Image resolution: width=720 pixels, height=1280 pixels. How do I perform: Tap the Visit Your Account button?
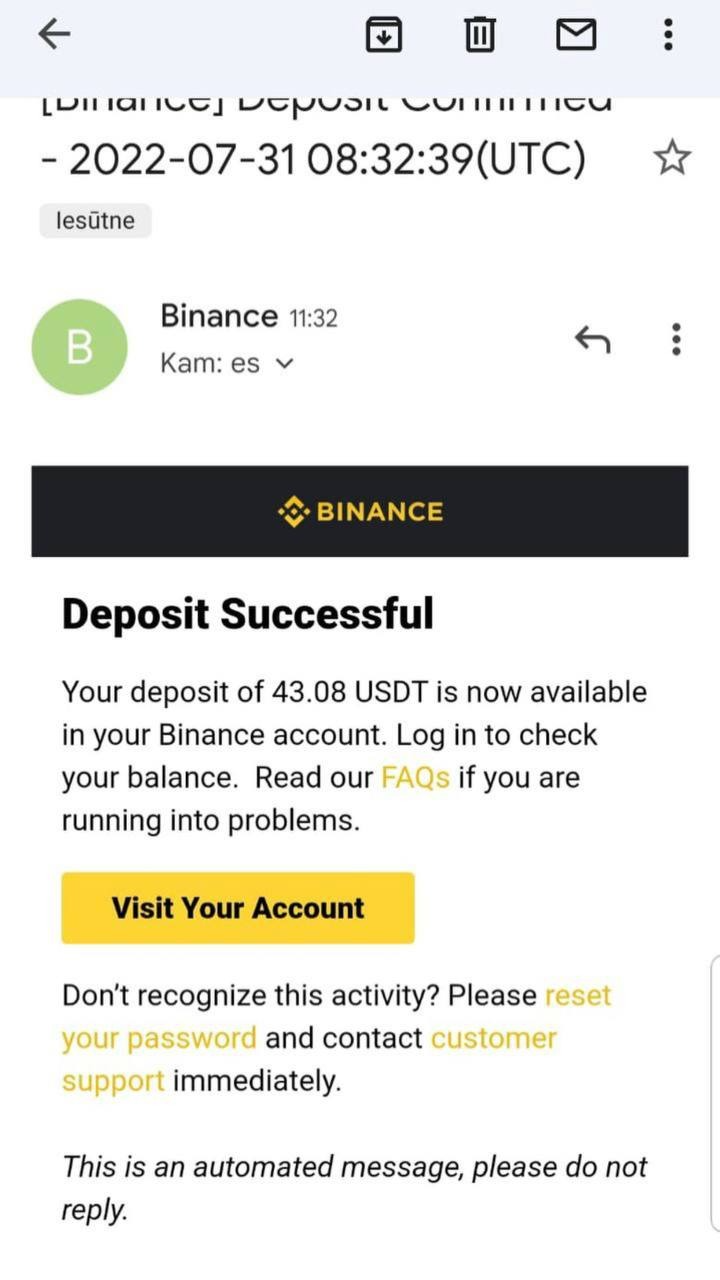tap(238, 908)
